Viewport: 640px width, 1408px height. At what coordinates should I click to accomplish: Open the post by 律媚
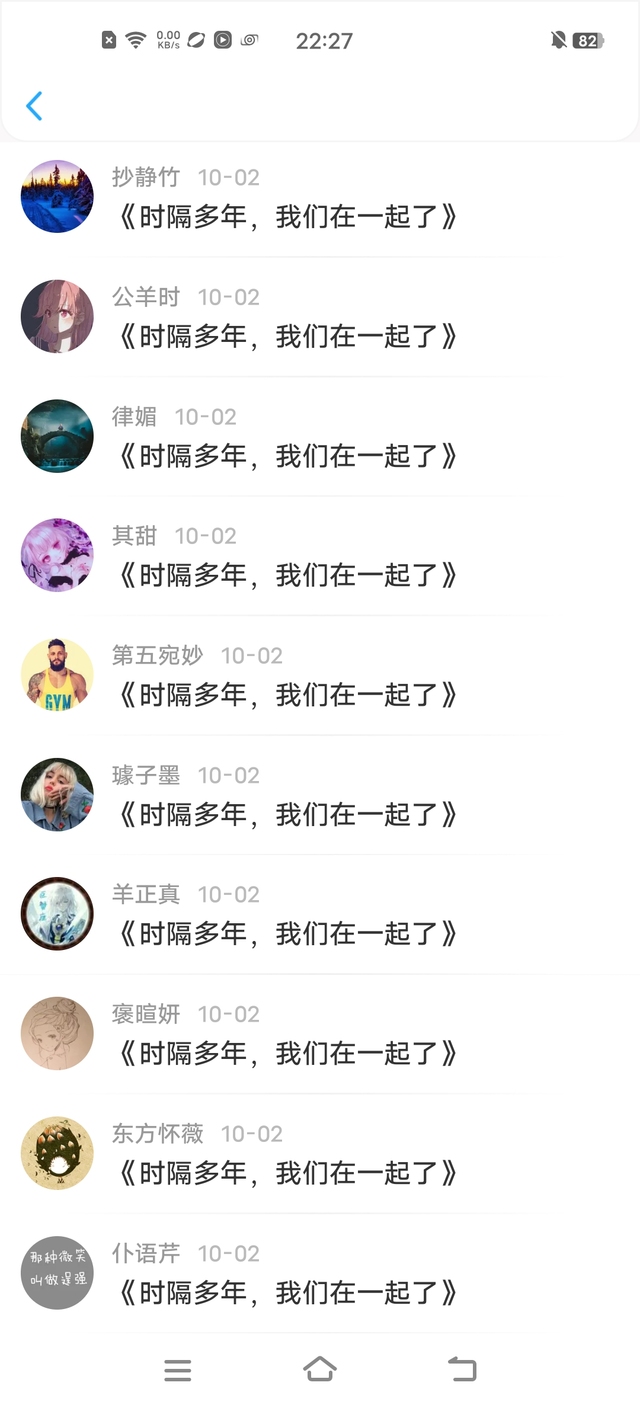(288, 456)
